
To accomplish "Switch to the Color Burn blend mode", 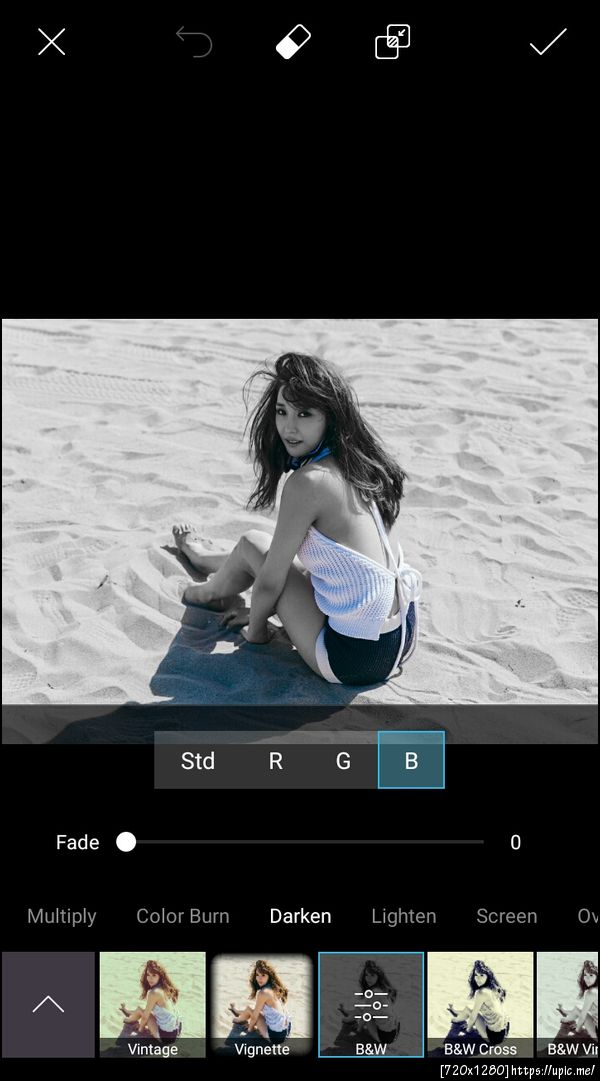I will (x=183, y=916).
